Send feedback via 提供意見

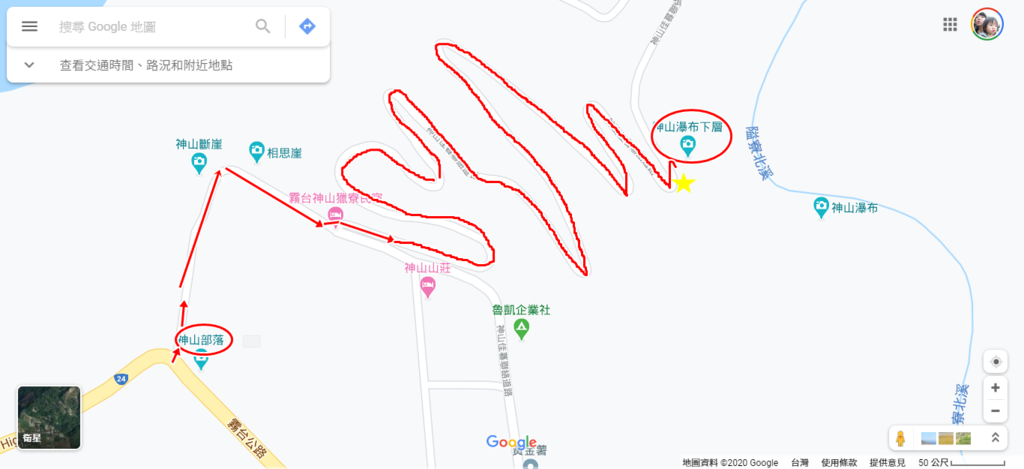(x=887, y=463)
